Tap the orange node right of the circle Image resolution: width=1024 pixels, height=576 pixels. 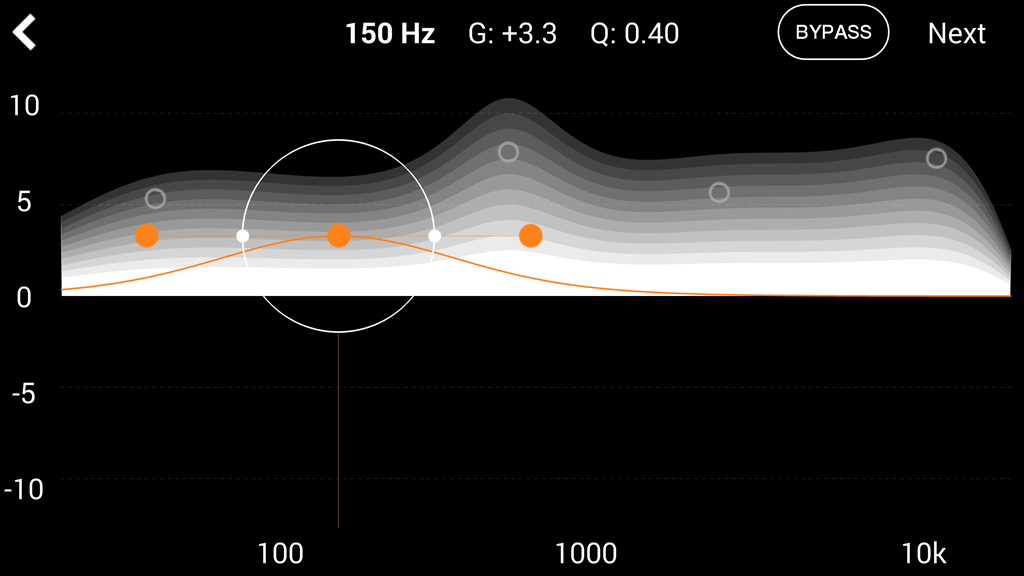coord(531,236)
